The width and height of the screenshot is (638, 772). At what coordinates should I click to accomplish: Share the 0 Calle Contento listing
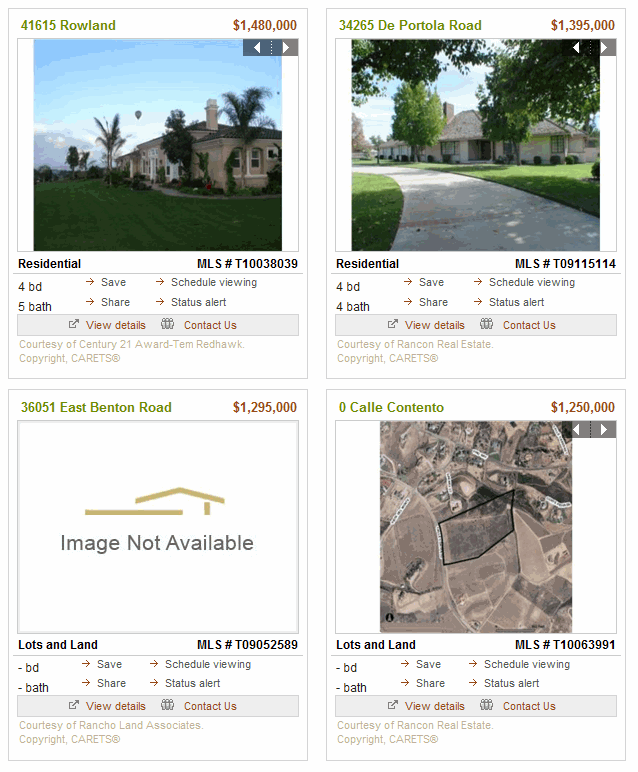coord(430,683)
